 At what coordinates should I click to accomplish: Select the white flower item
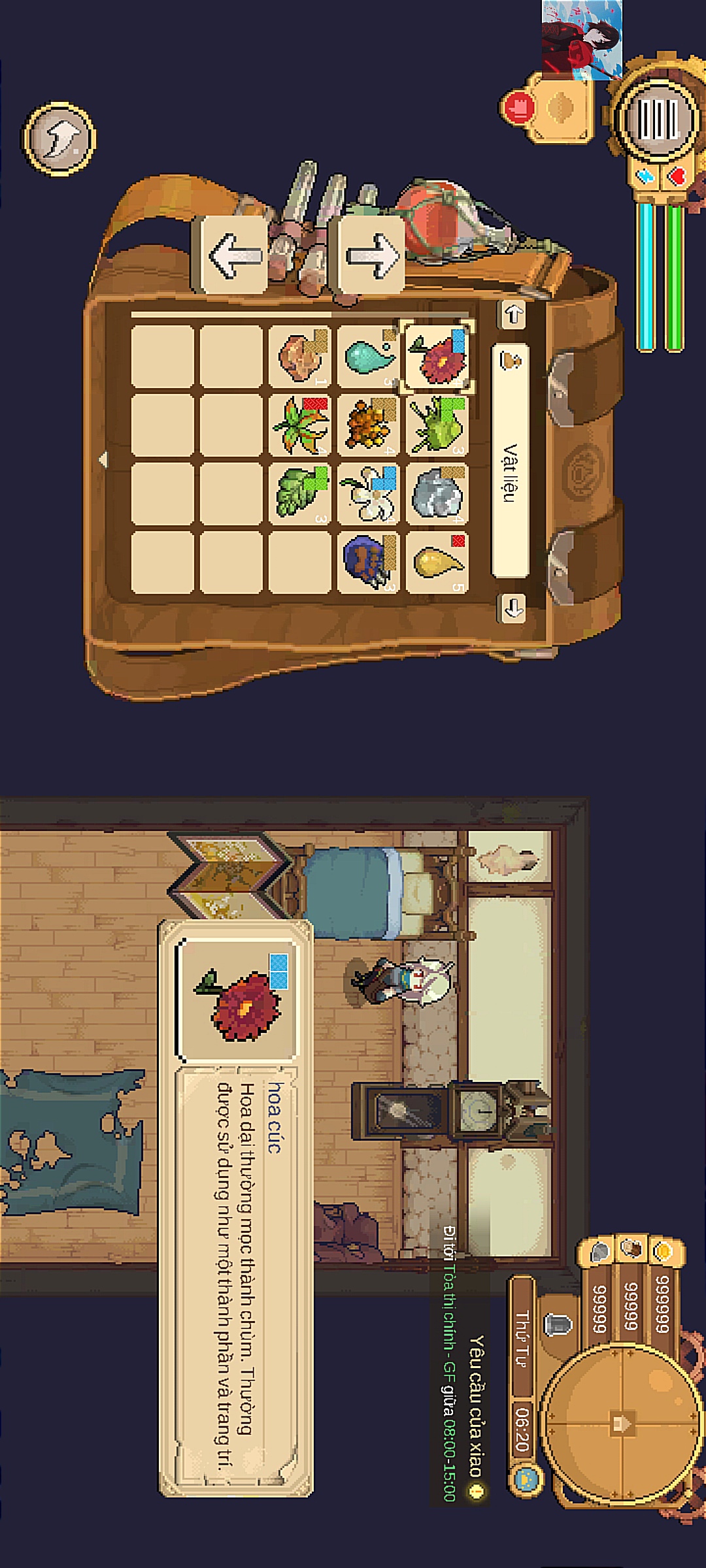pos(368,494)
